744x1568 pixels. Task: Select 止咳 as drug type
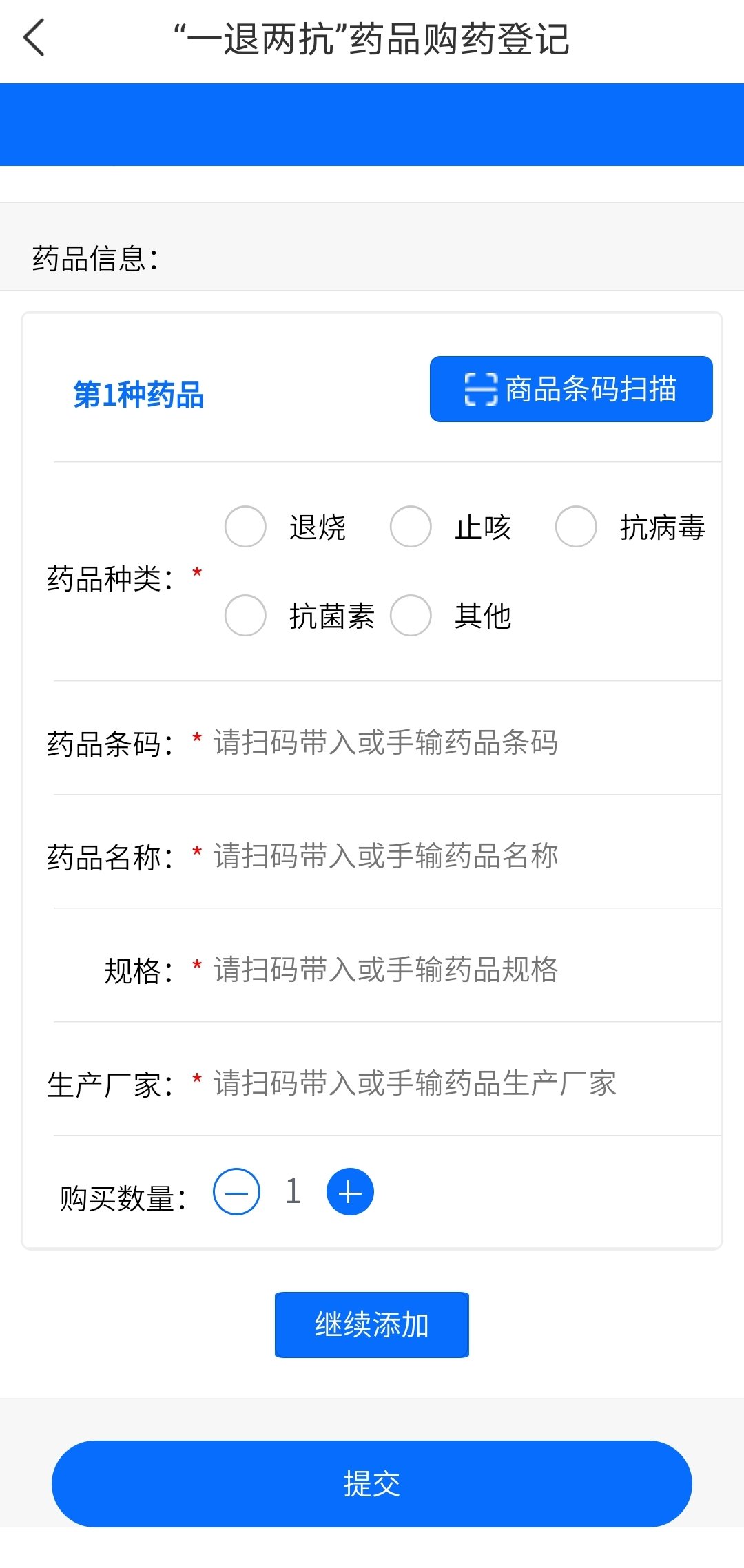click(411, 527)
